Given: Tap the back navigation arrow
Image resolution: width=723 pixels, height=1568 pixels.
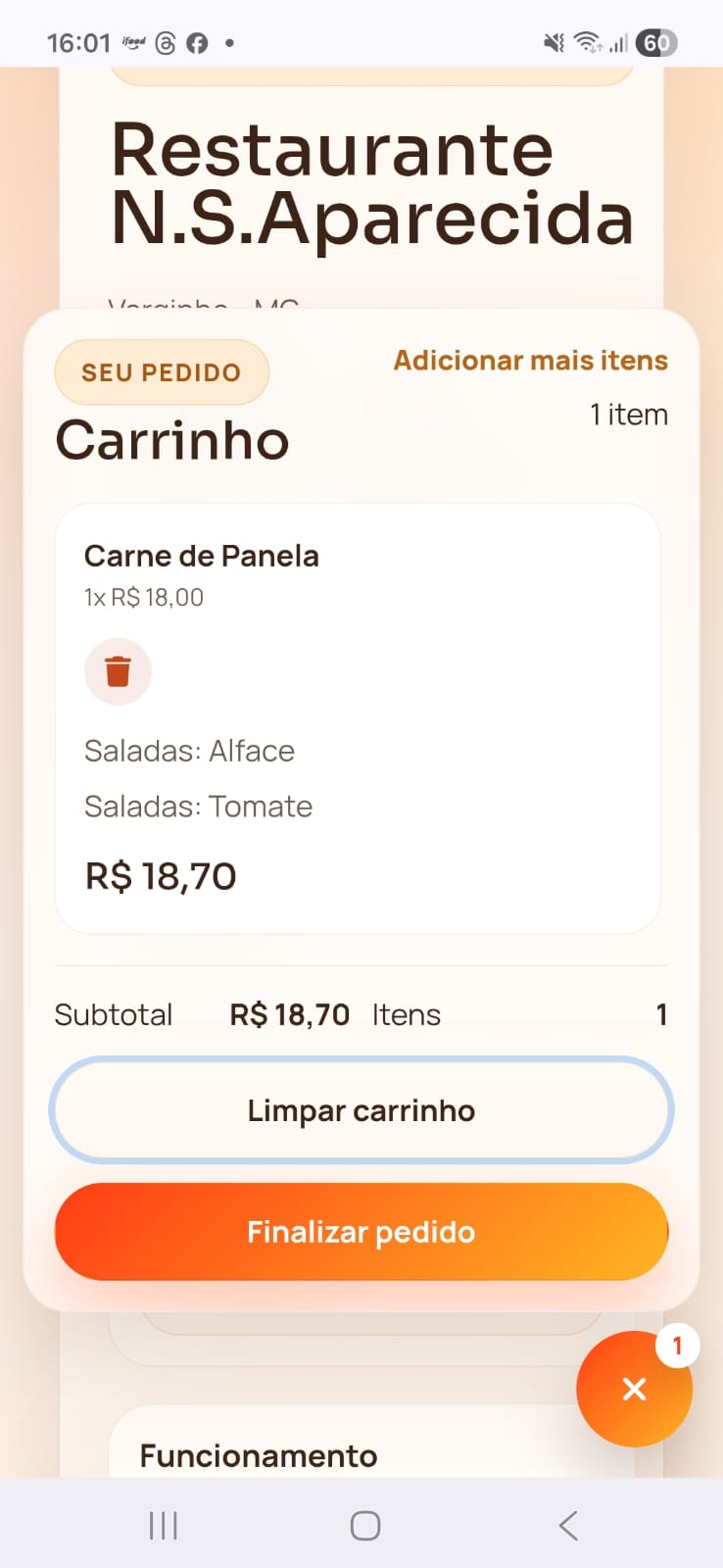Looking at the screenshot, I should click(568, 1525).
